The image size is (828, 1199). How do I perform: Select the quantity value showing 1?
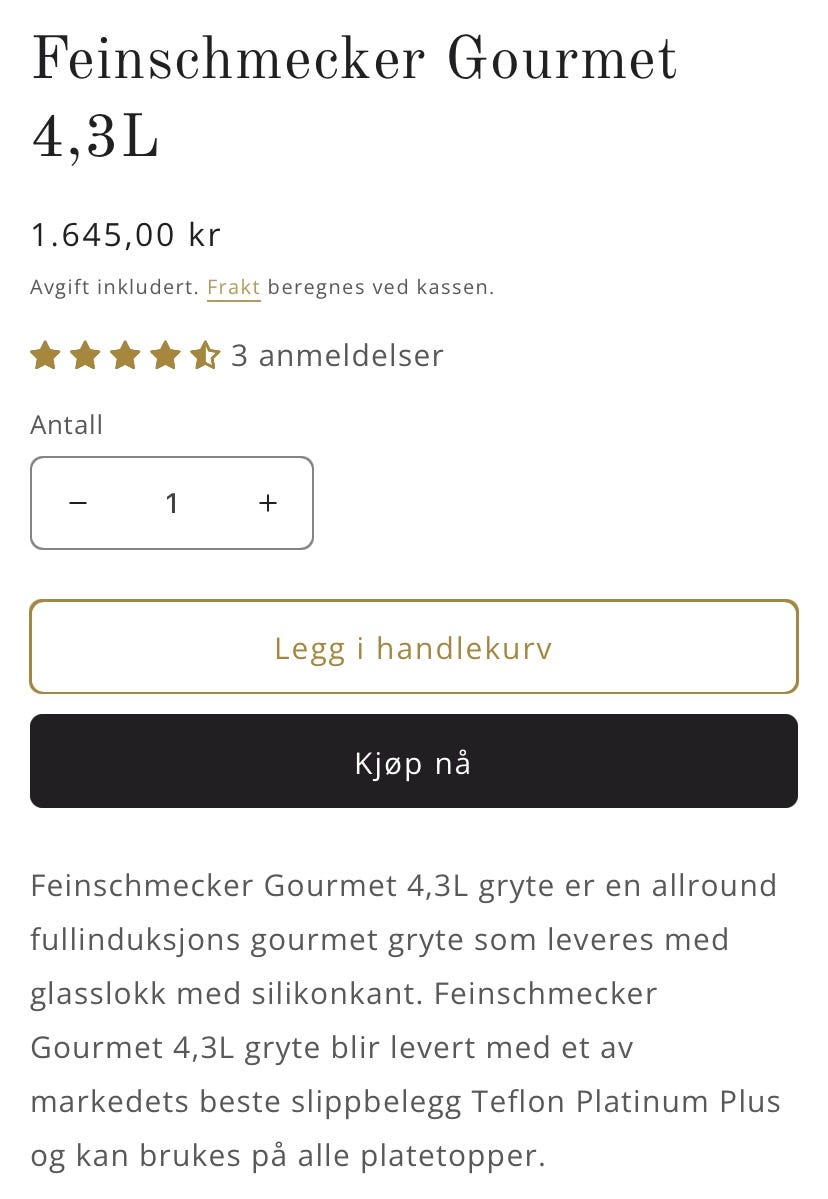(172, 503)
